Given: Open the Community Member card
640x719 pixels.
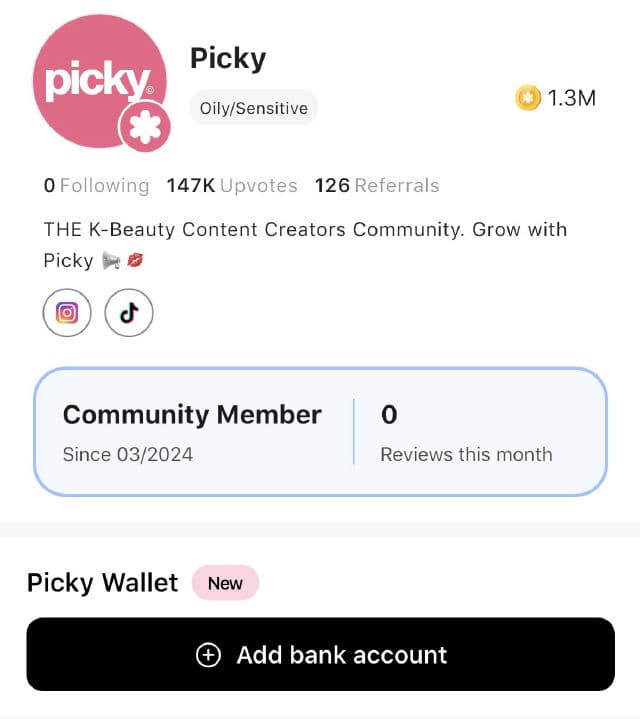Looking at the screenshot, I should click(x=320, y=432).
